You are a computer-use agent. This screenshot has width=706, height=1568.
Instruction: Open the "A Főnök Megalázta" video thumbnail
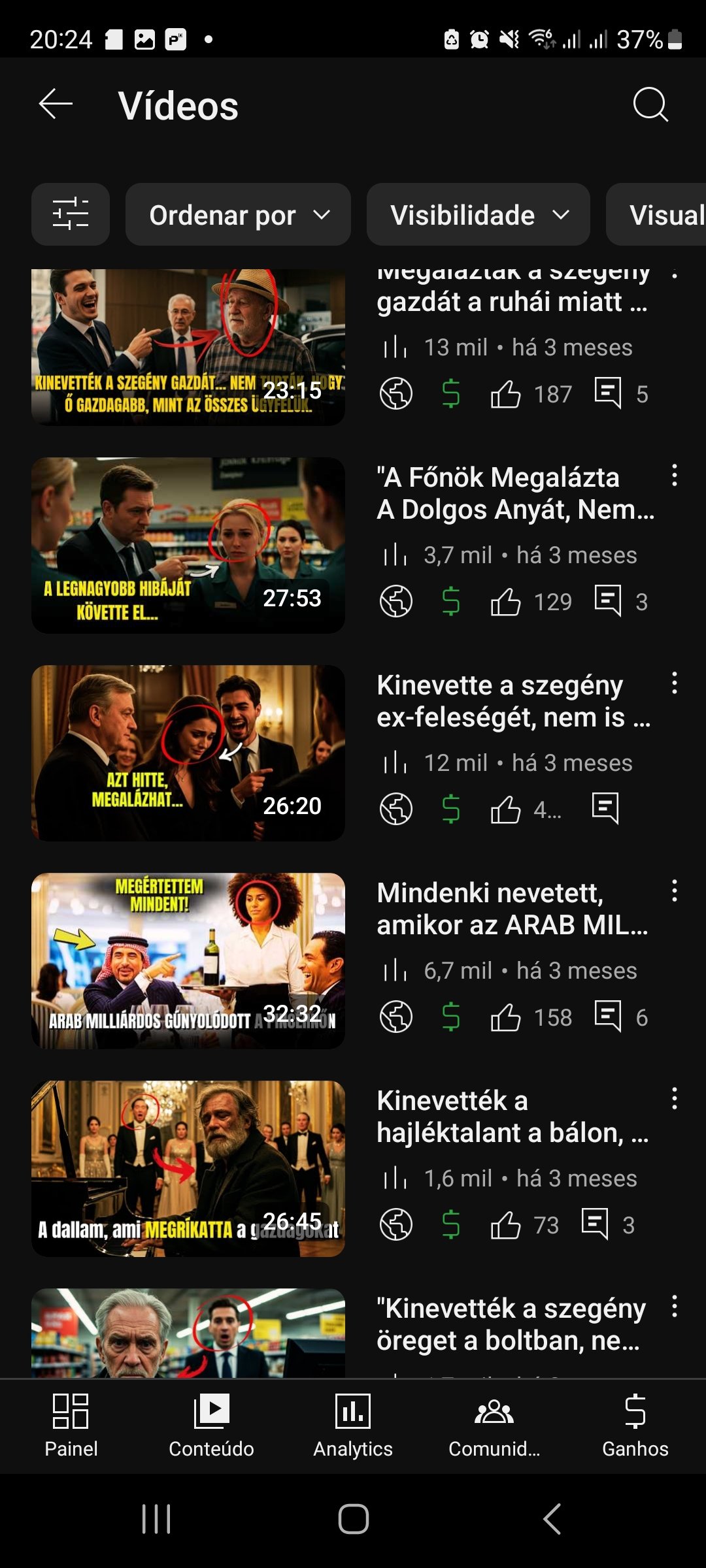(x=188, y=545)
